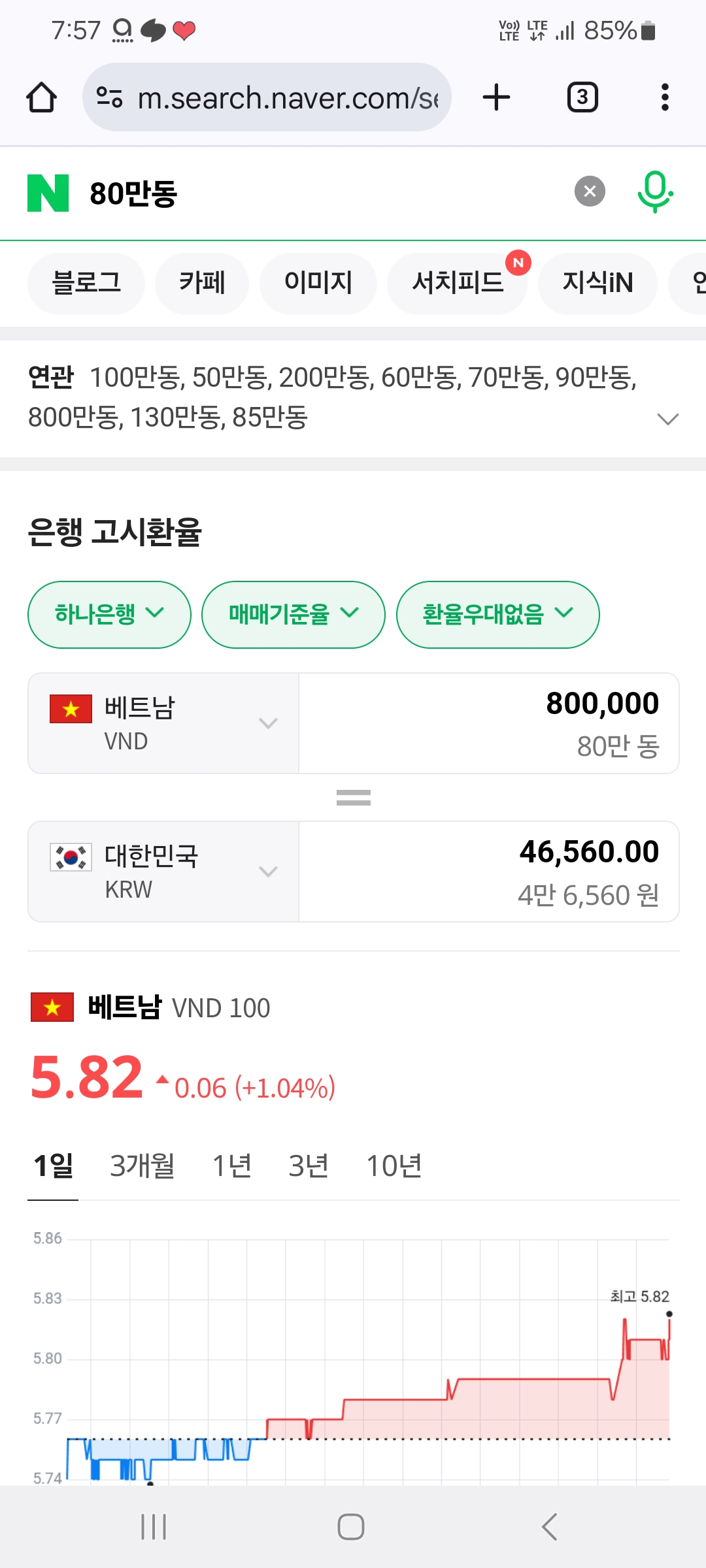Edit the 800,000 amount field
This screenshot has height=1568, width=706.
tap(489, 723)
